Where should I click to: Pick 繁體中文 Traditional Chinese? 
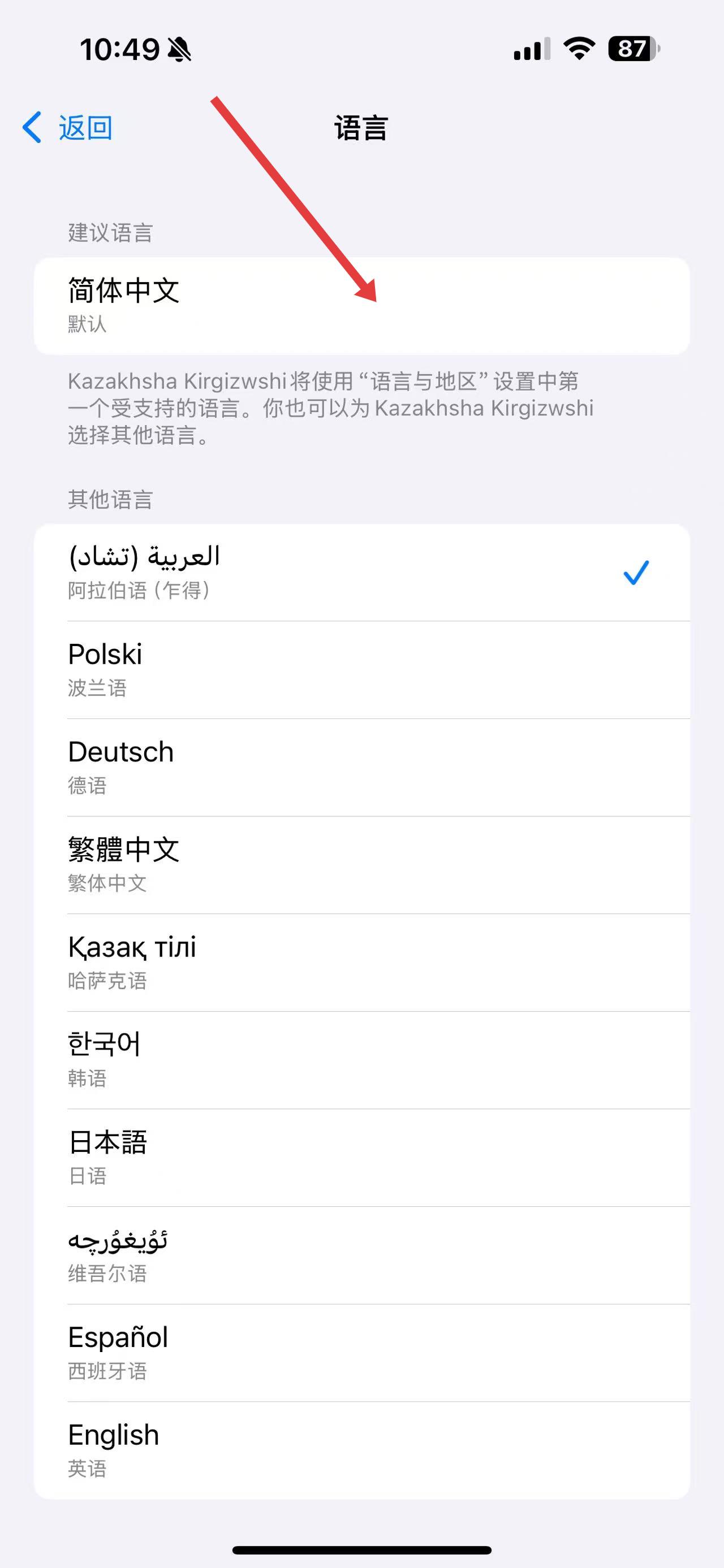click(x=361, y=864)
